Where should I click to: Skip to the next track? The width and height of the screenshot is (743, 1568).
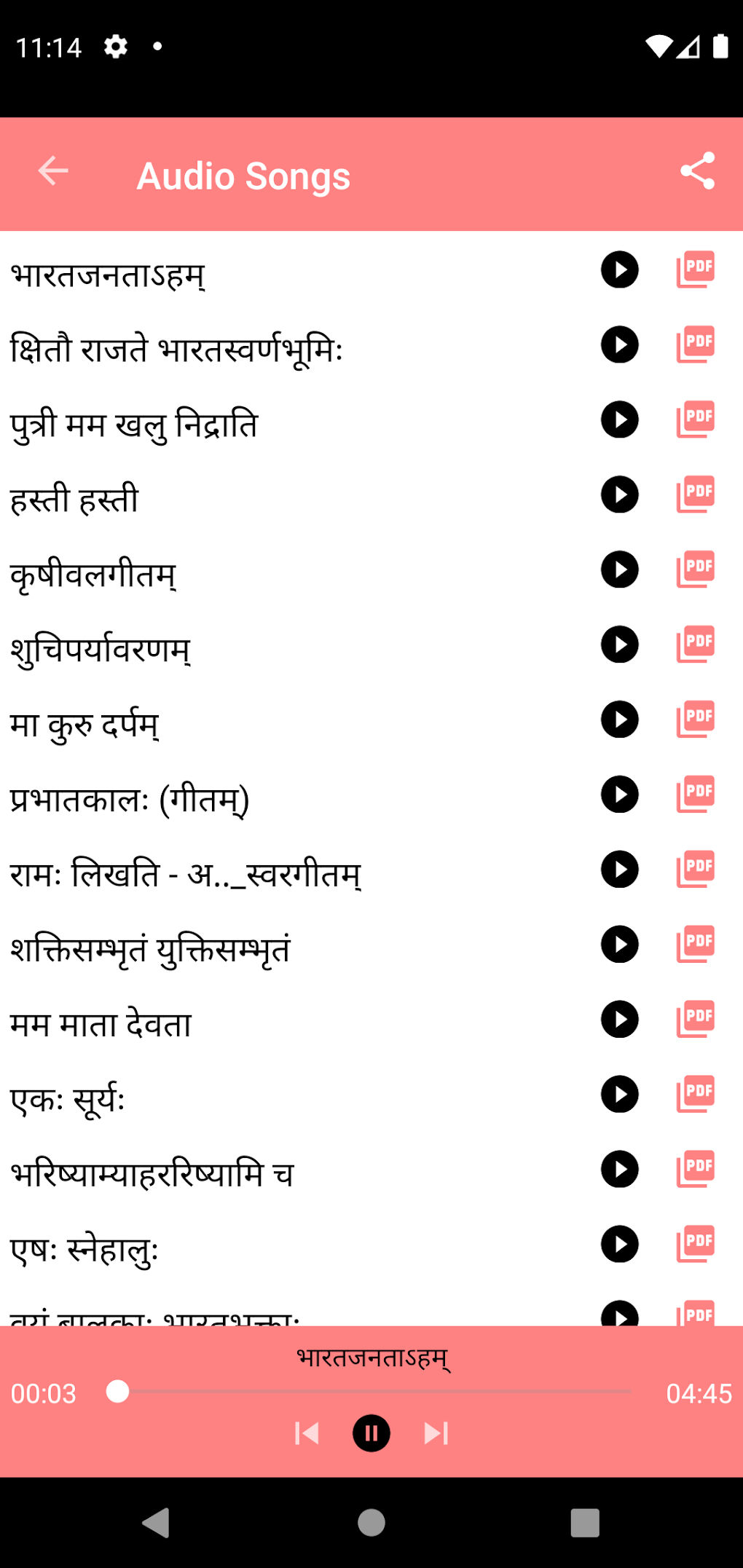(434, 1433)
